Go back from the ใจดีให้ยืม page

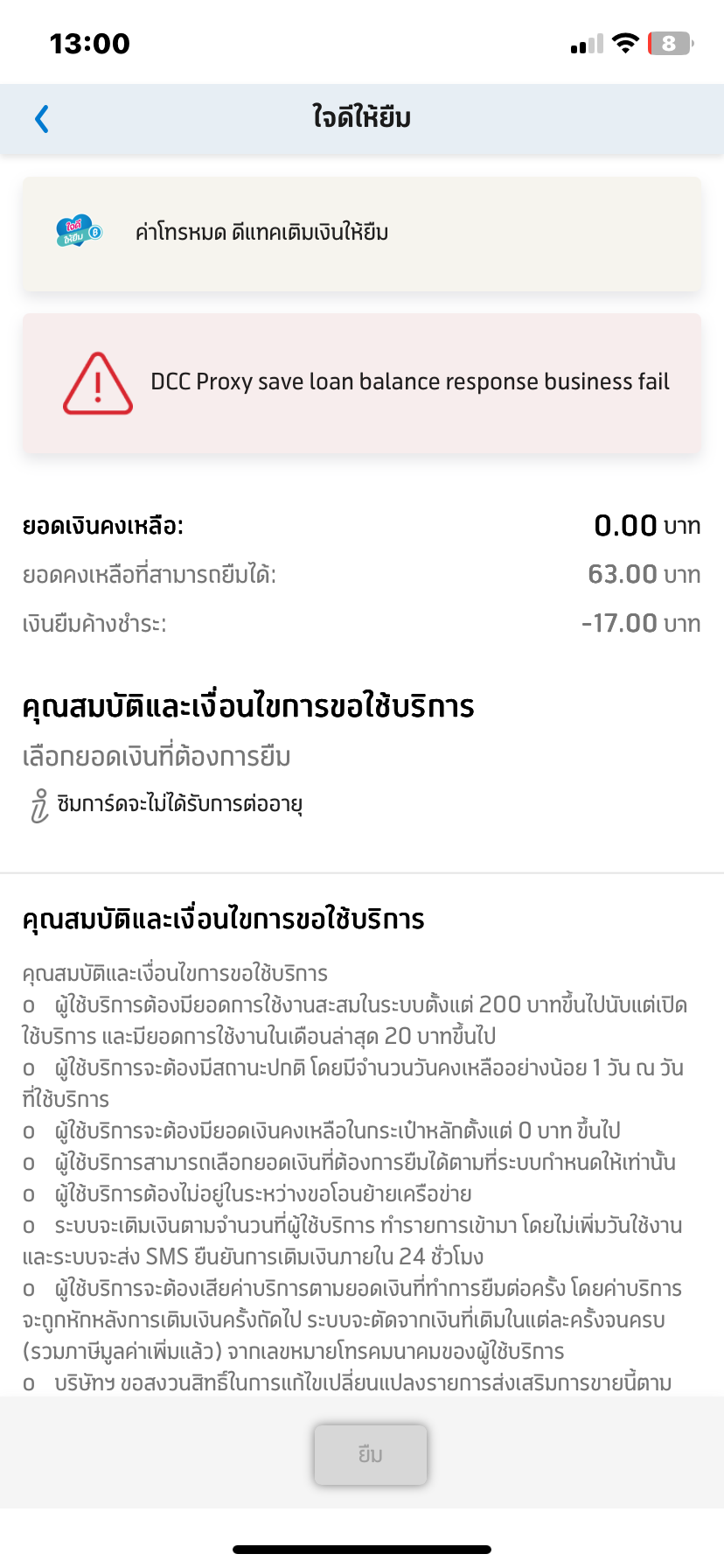point(42,119)
